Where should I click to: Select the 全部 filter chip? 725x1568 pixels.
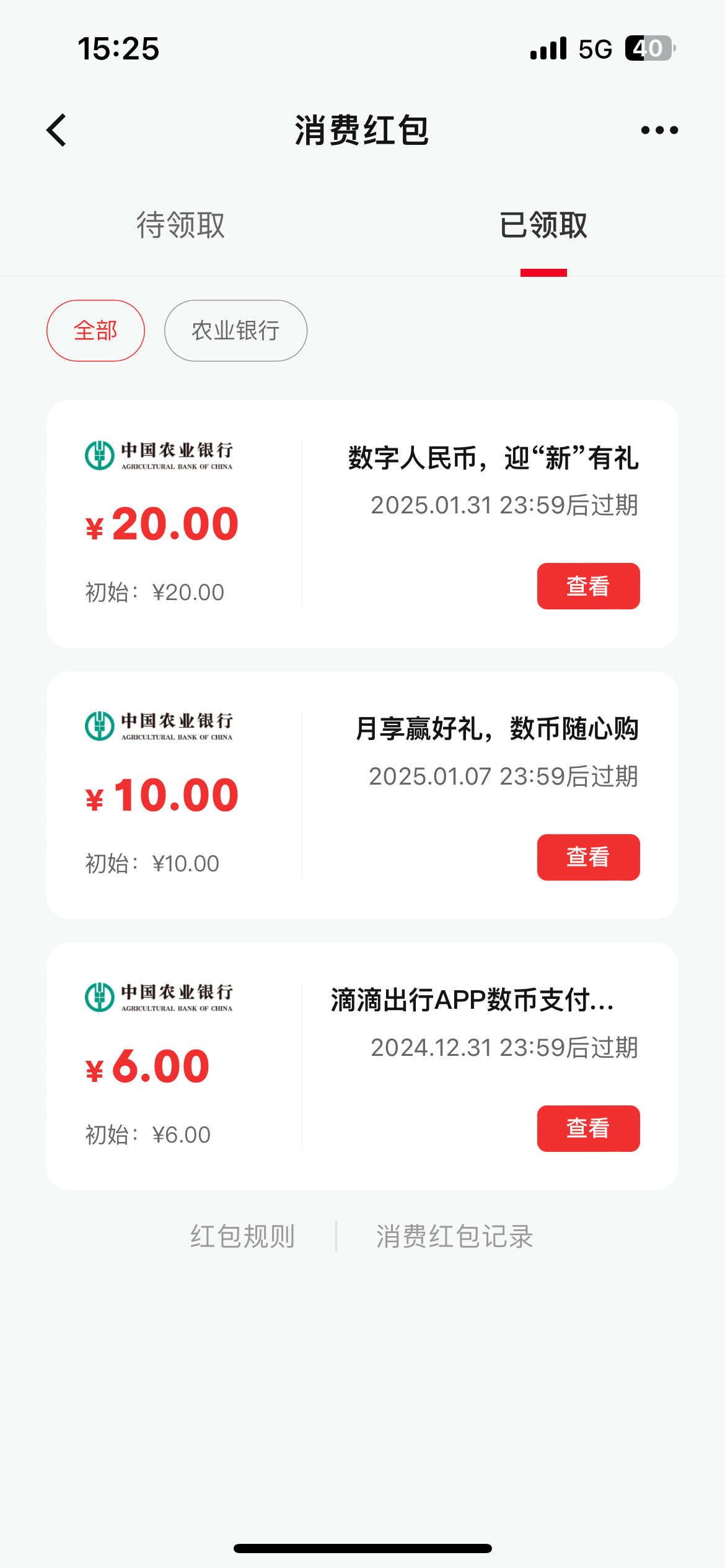point(95,331)
